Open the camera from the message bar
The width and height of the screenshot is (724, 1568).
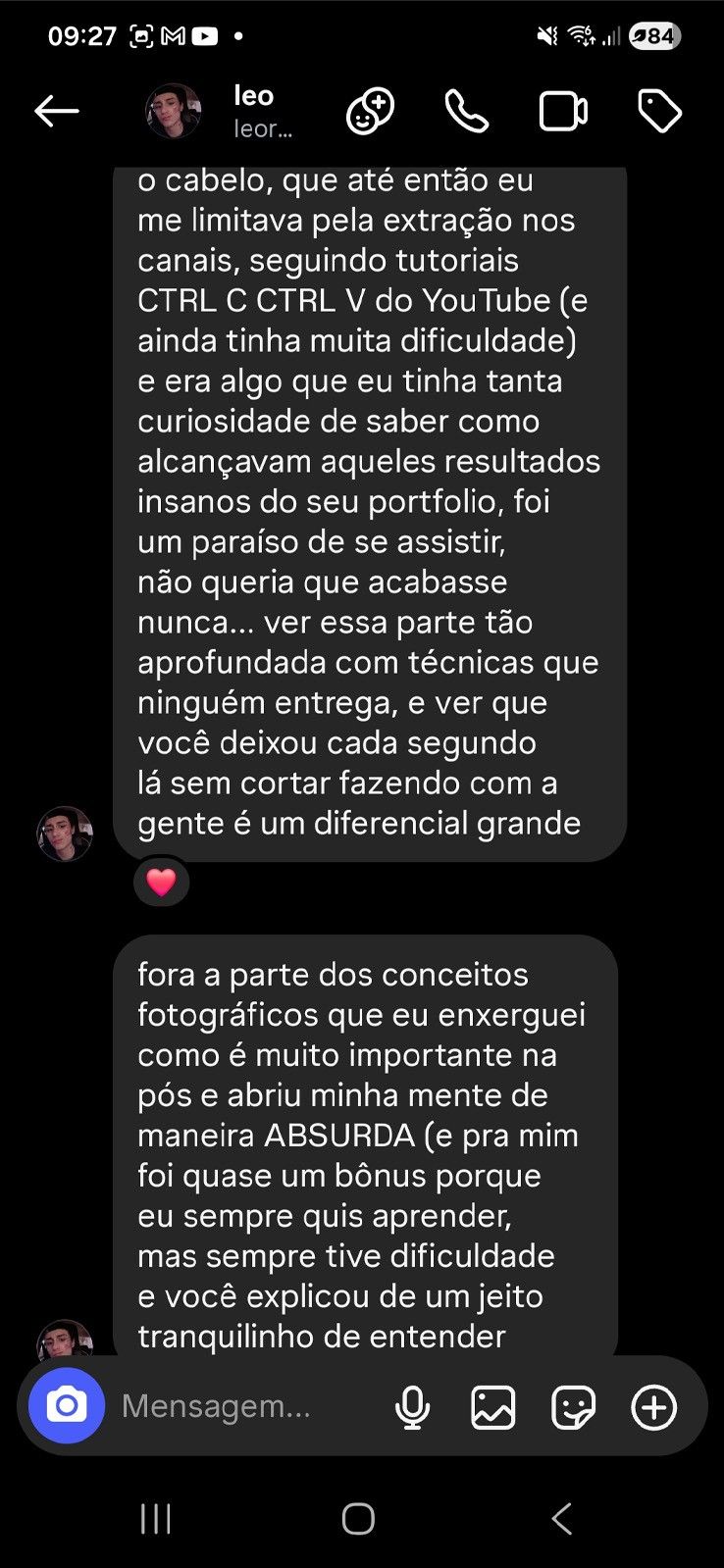click(67, 1406)
